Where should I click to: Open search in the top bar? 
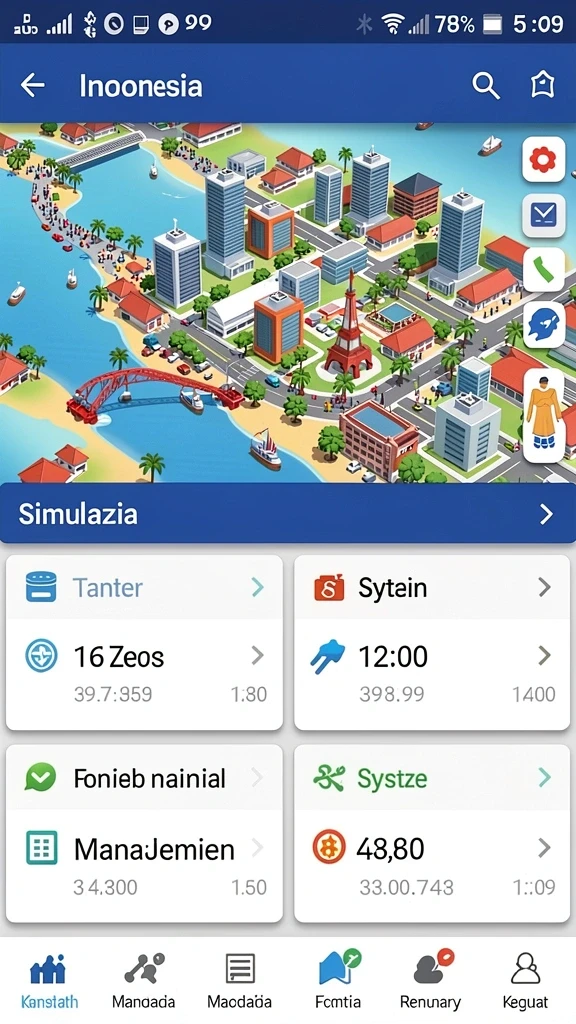point(485,85)
